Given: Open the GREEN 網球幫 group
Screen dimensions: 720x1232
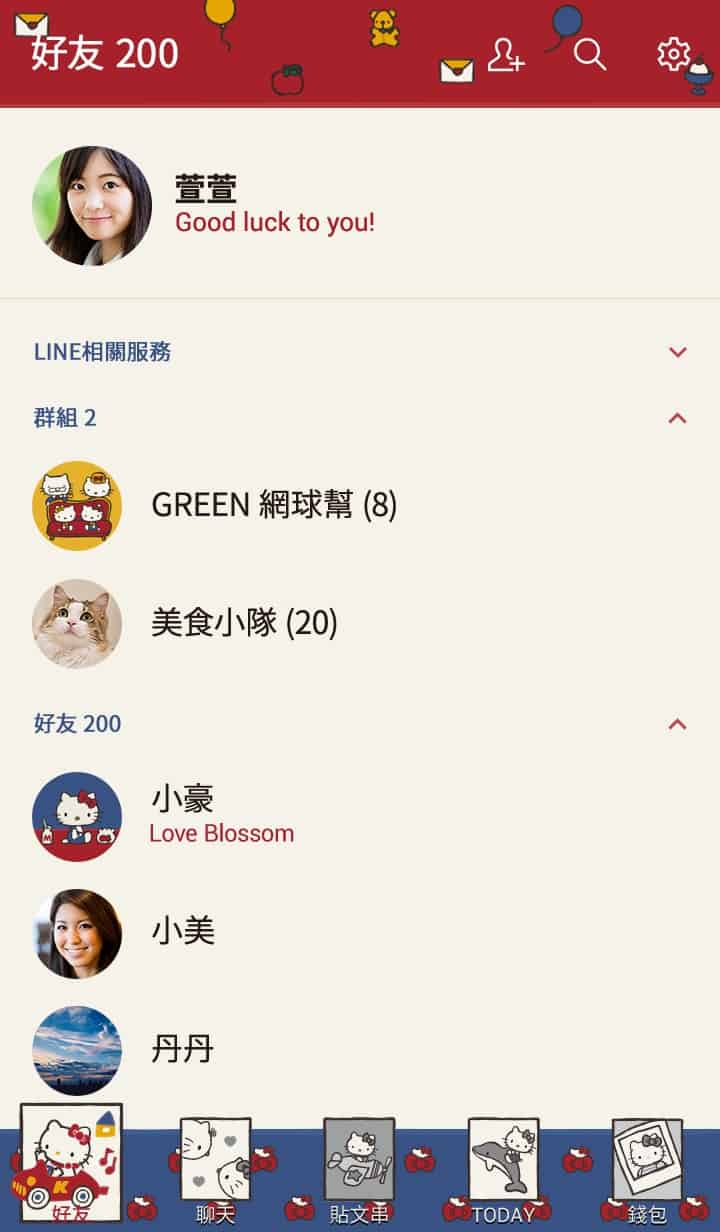Looking at the screenshot, I should click(274, 506).
